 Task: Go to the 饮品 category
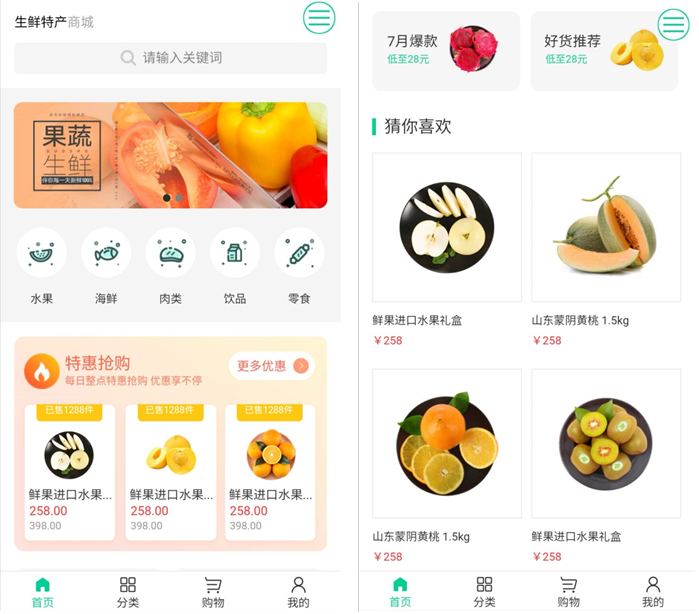235,265
